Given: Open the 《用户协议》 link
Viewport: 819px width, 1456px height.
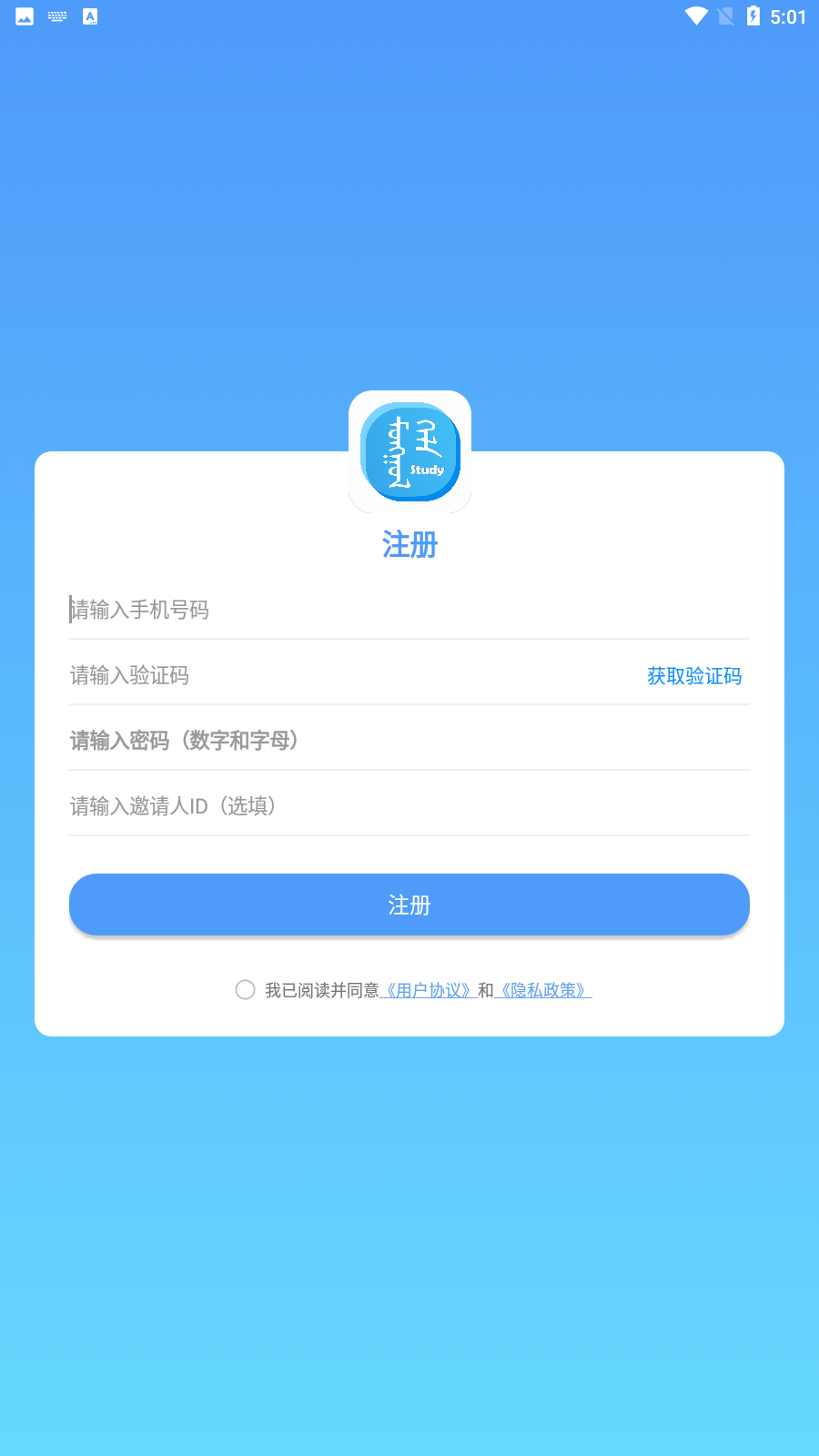Looking at the screenshot, I should (429, 990).
